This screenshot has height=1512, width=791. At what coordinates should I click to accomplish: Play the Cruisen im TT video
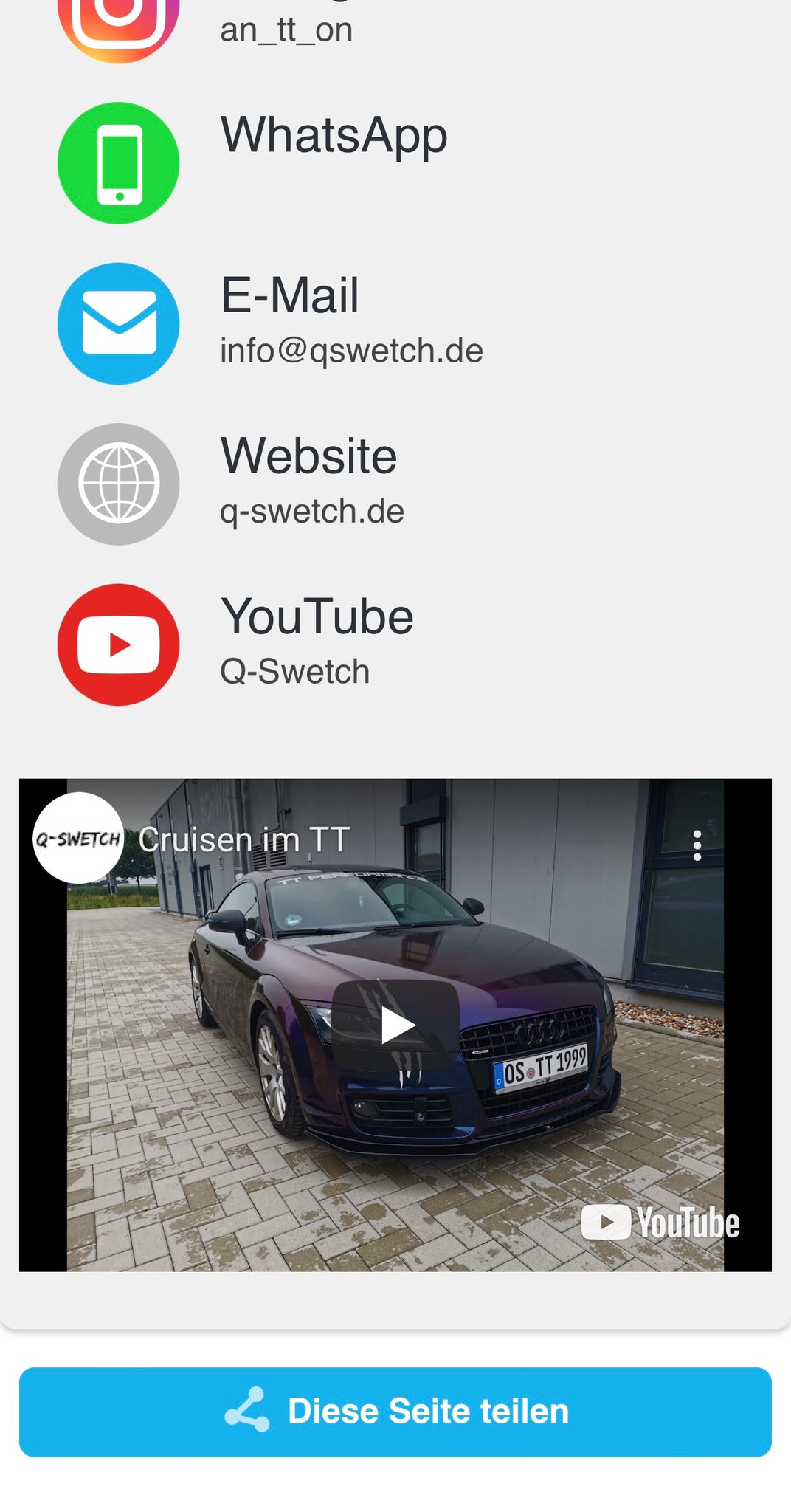[x=396, y=1025]
